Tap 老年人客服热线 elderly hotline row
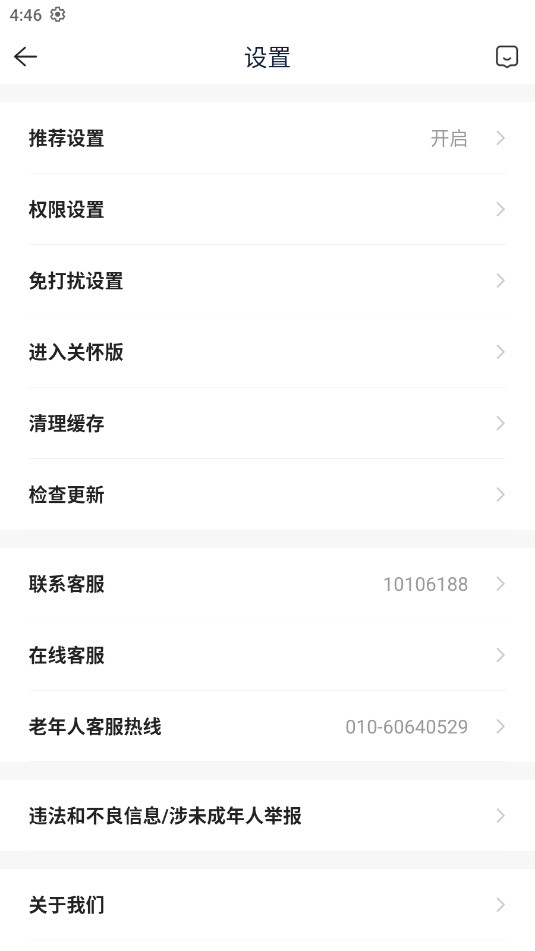 click(268, 727)
